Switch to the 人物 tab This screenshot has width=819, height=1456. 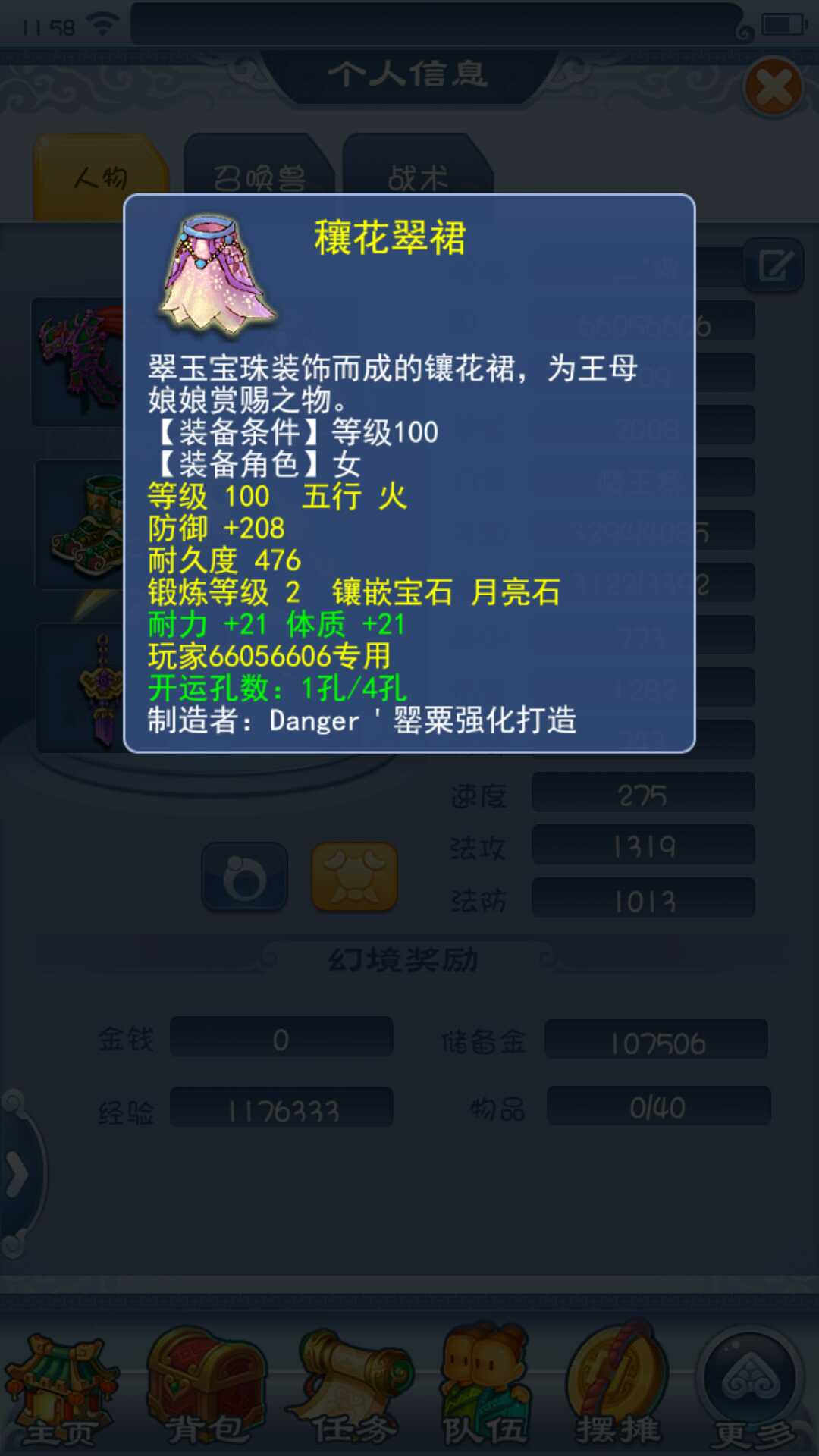tap(100, 179)
